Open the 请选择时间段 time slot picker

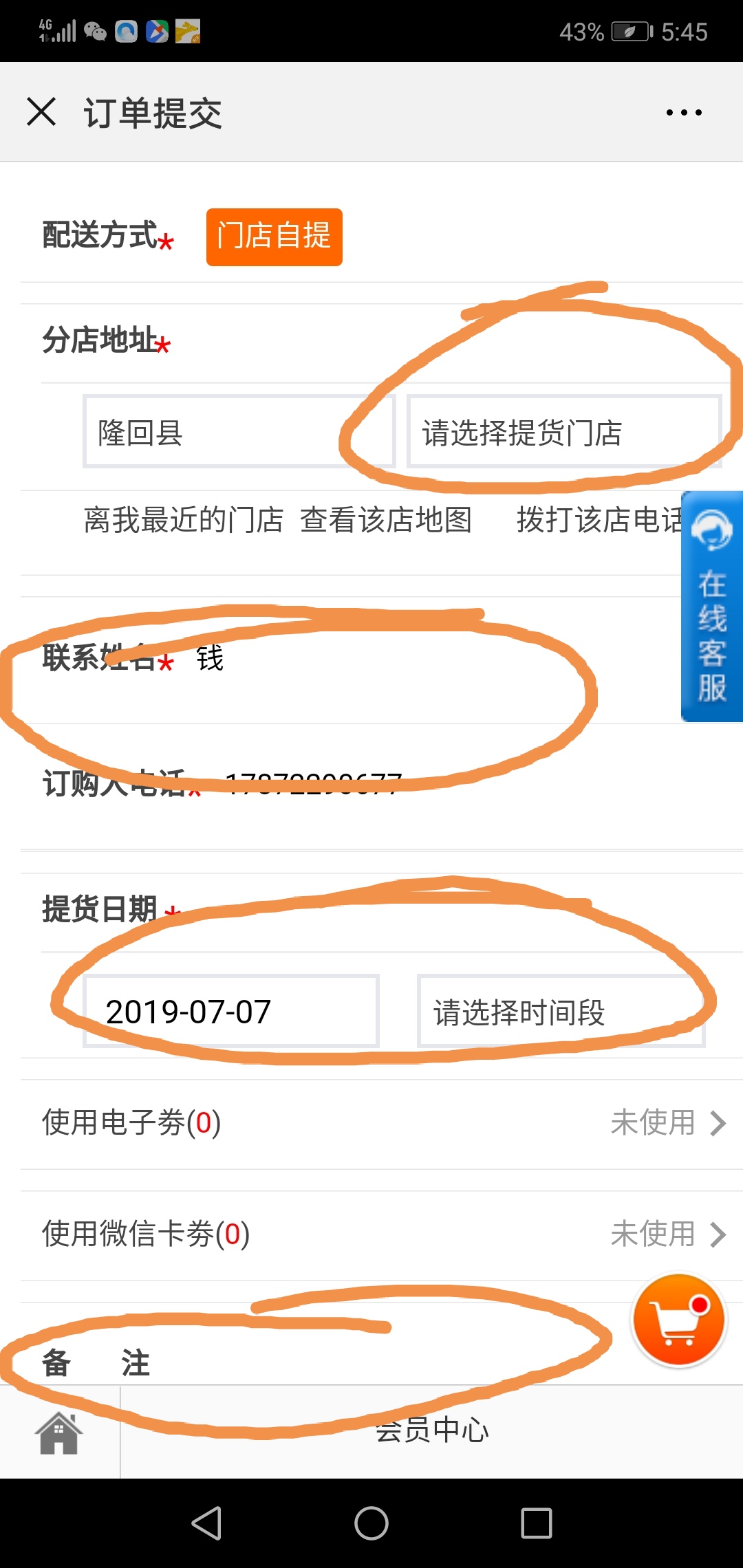(561, 1012)
